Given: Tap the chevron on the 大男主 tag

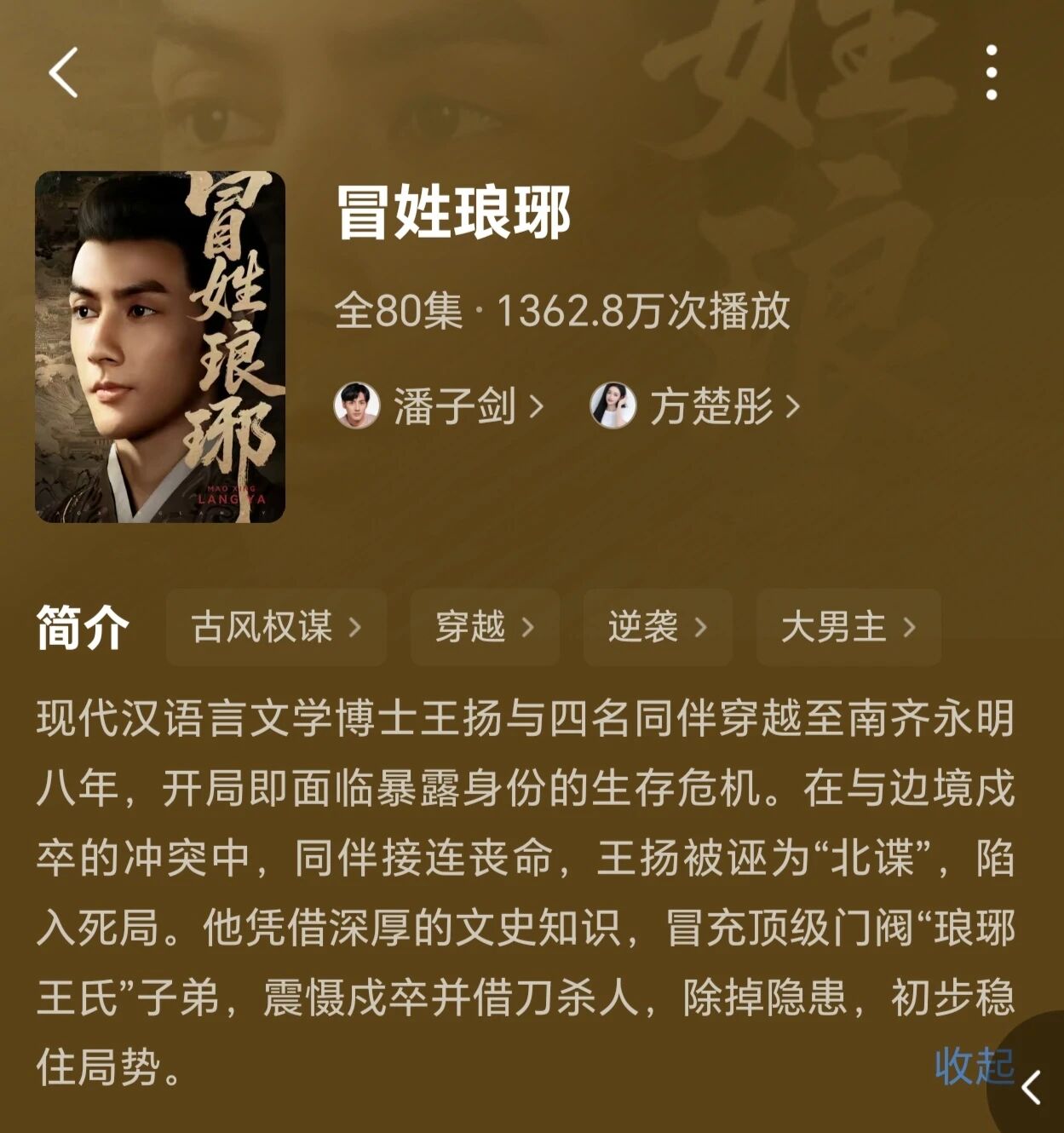Looking at the screenshot, I should pos(909,628).
